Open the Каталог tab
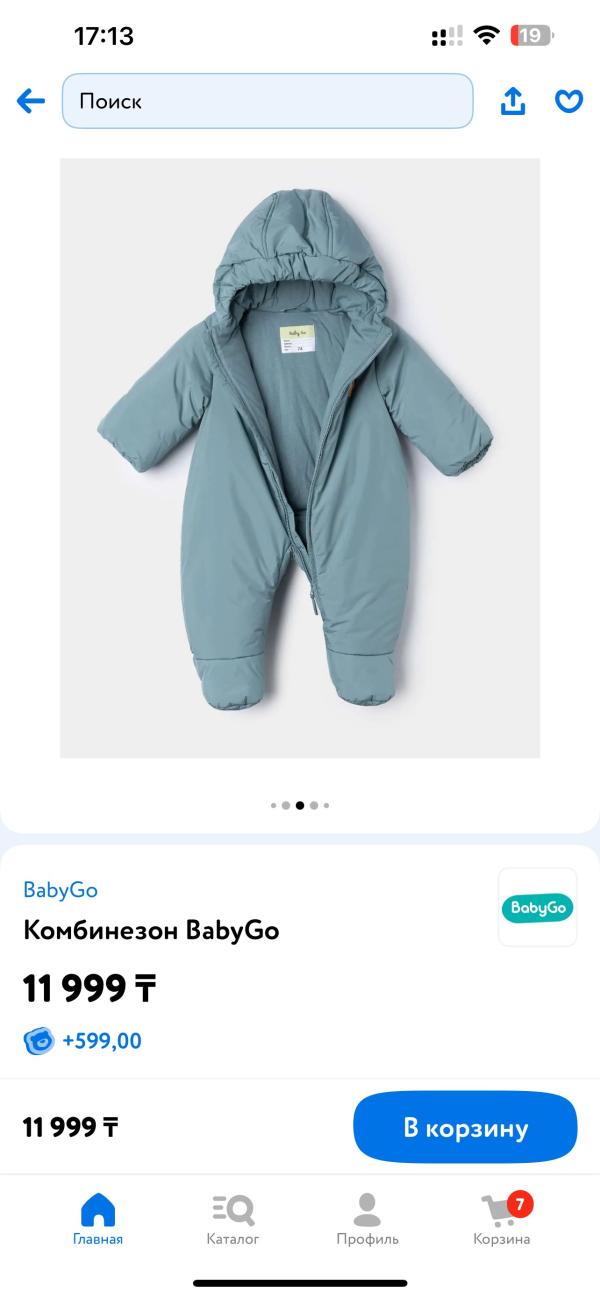 coord(233,1220)
